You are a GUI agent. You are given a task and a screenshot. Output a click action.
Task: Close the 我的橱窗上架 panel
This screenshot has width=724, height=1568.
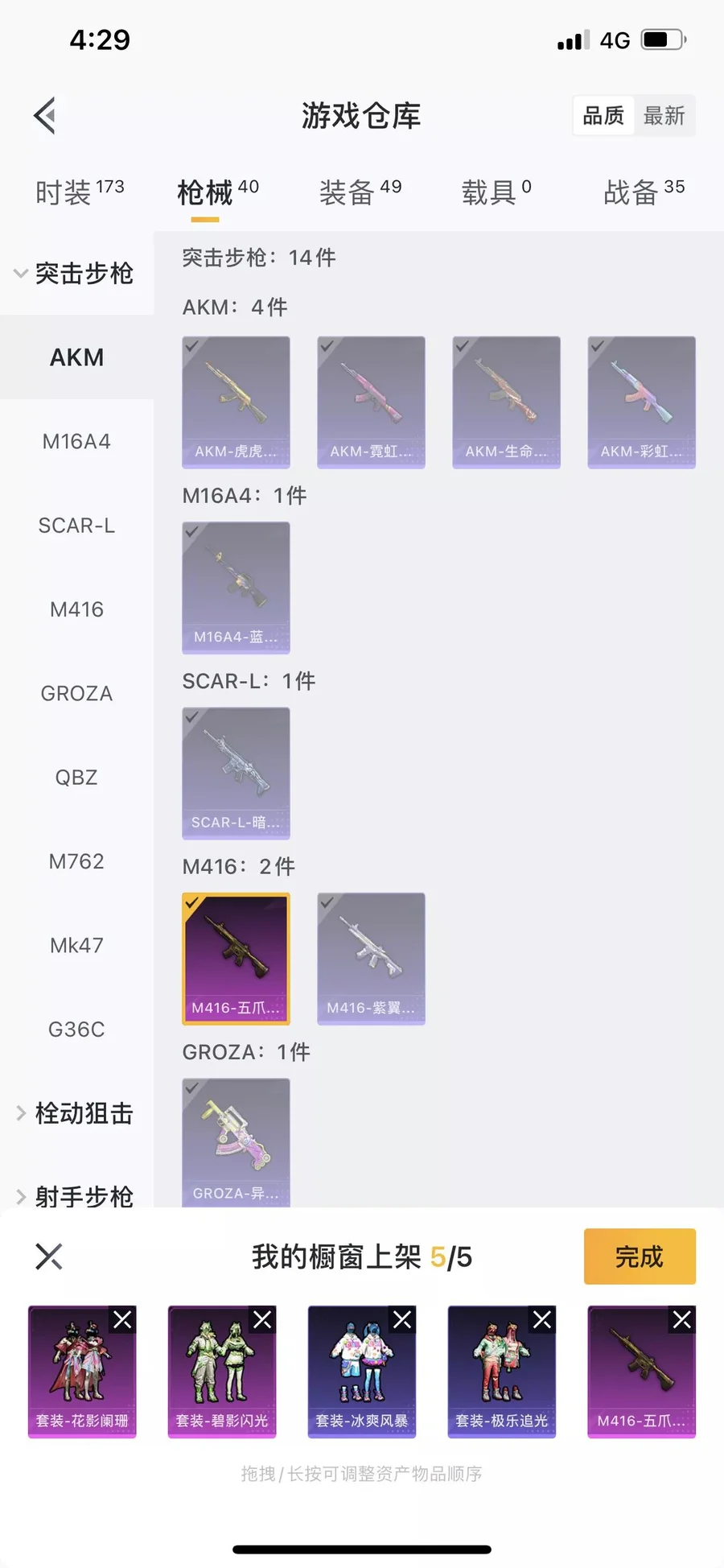click(49, 1256)
